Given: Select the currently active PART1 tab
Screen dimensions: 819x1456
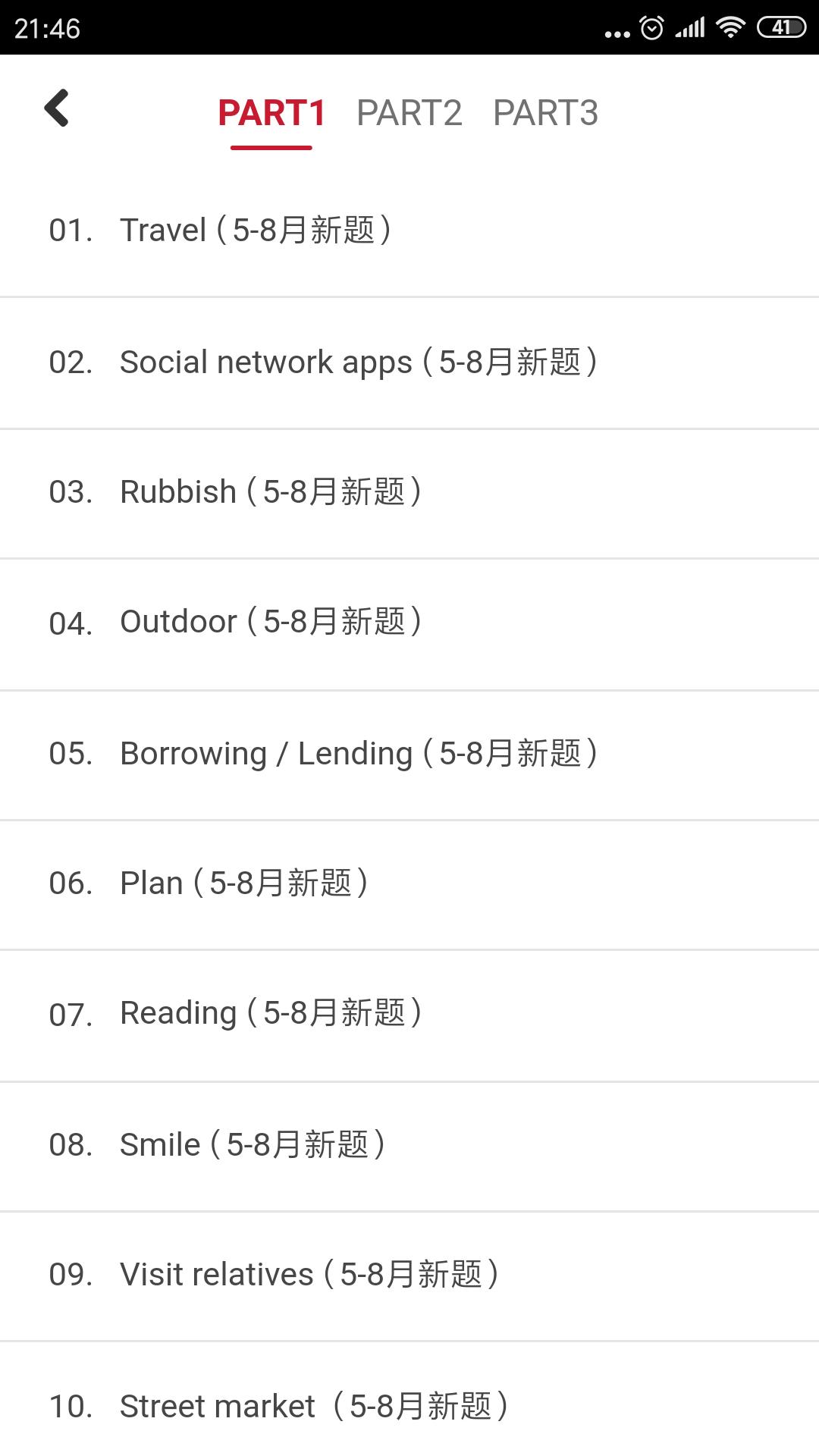Looking at the screenshot, I should (x=272, y=112).
